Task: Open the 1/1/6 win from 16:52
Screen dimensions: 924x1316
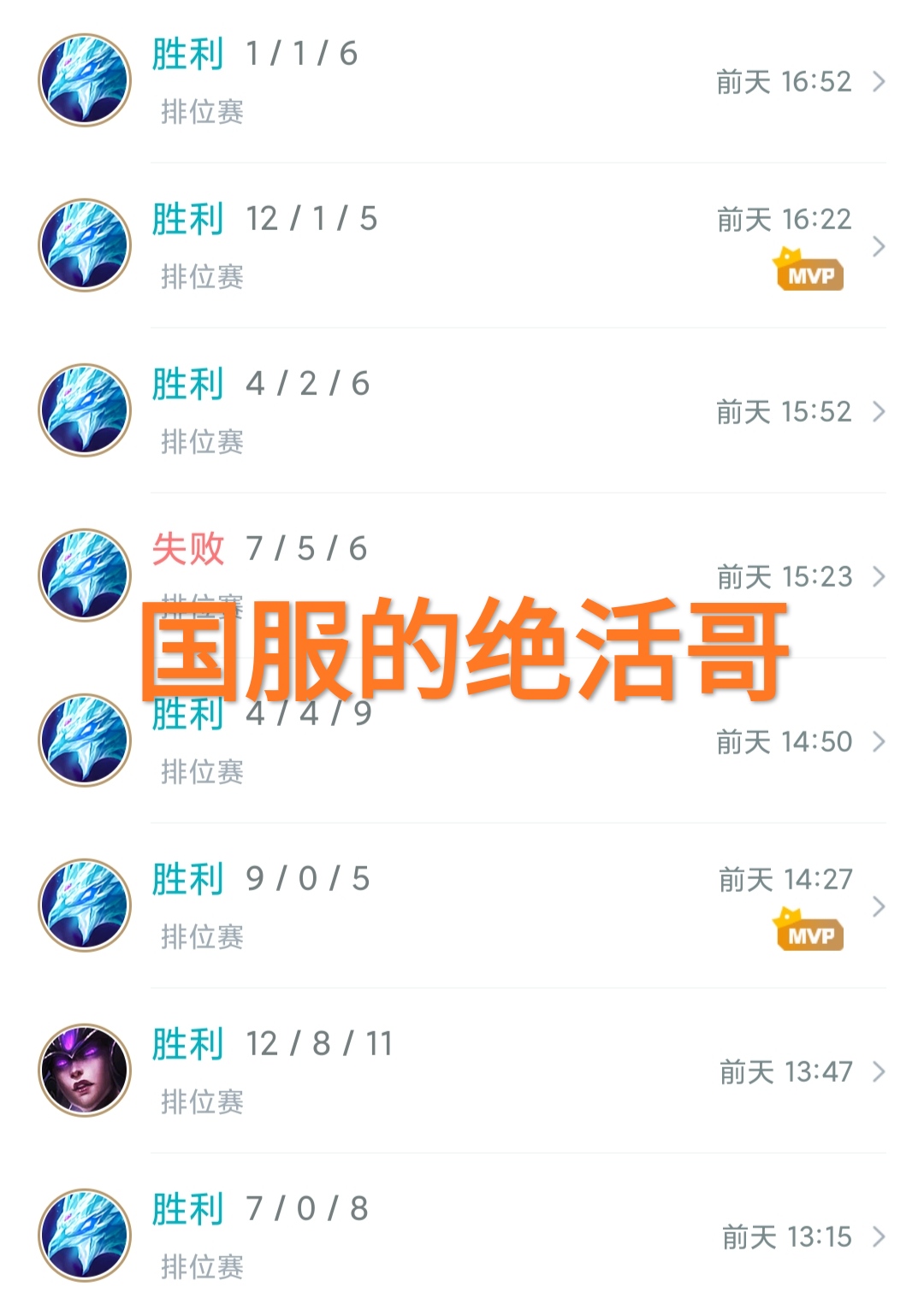Action: click(462, 81)
